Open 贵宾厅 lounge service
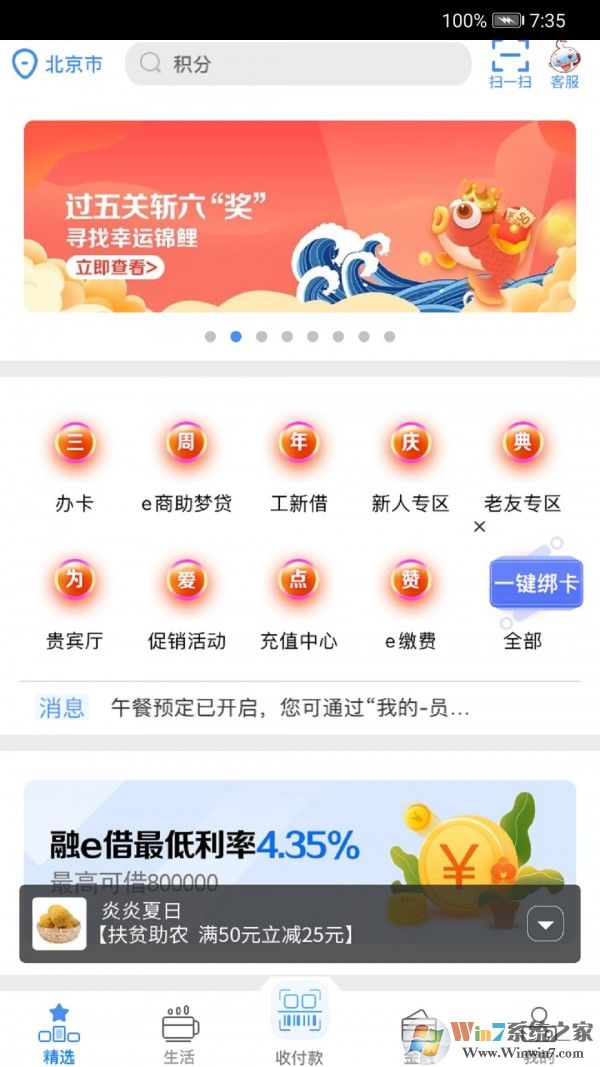Image resolution: width=600 pixels, height=1067 pixels. click(x=74, y=603)
